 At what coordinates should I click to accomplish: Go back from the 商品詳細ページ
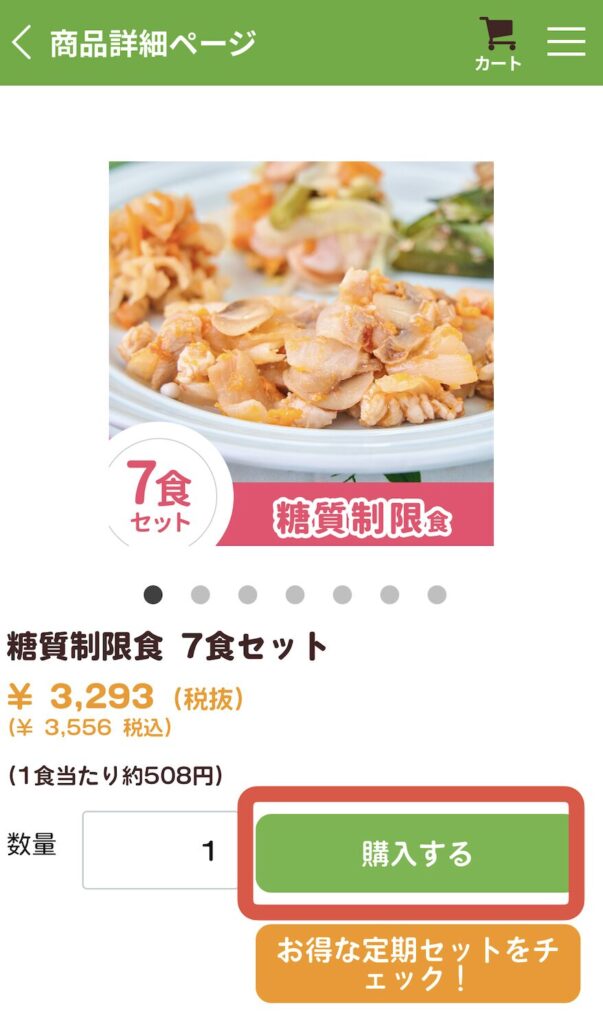22,43
